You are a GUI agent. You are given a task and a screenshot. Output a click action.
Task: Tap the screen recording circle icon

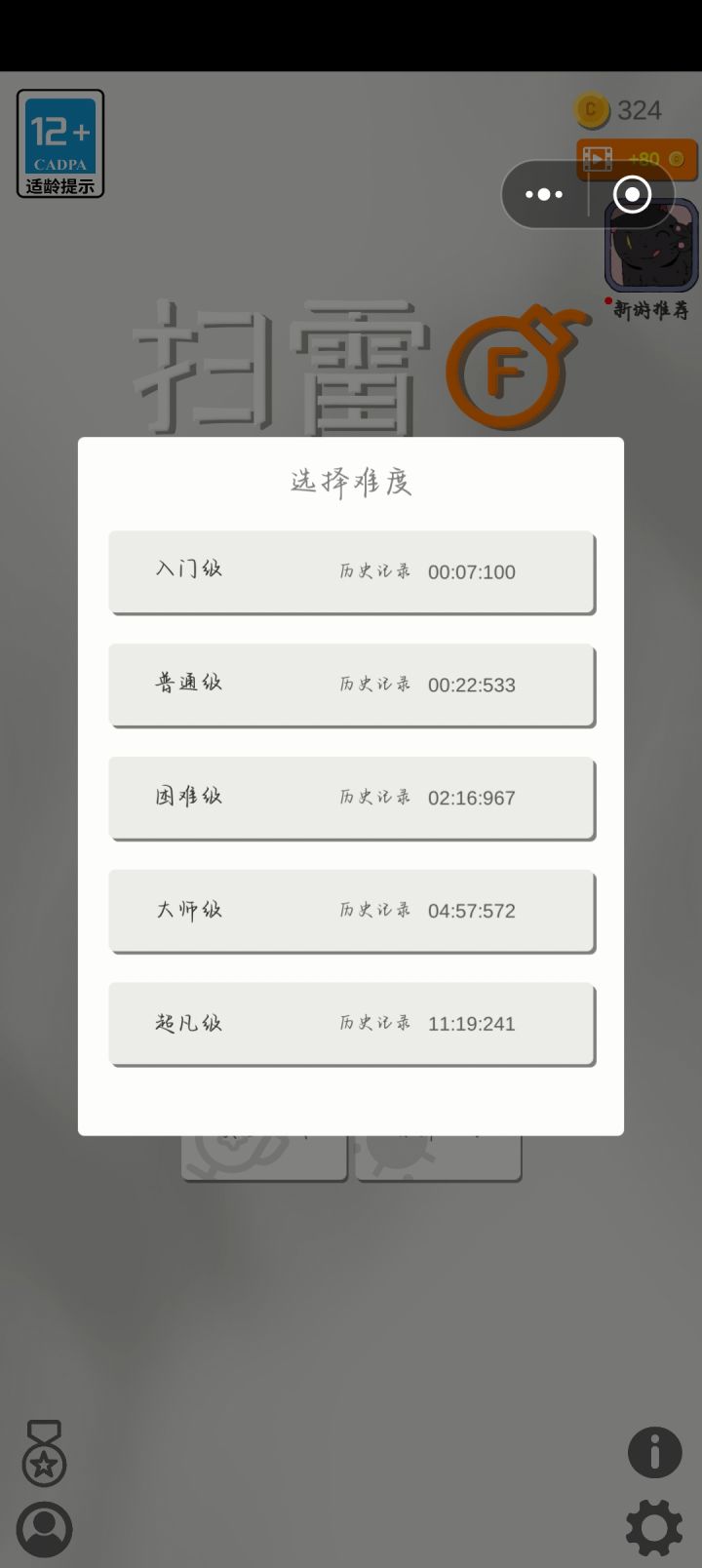tap(632, 194)
